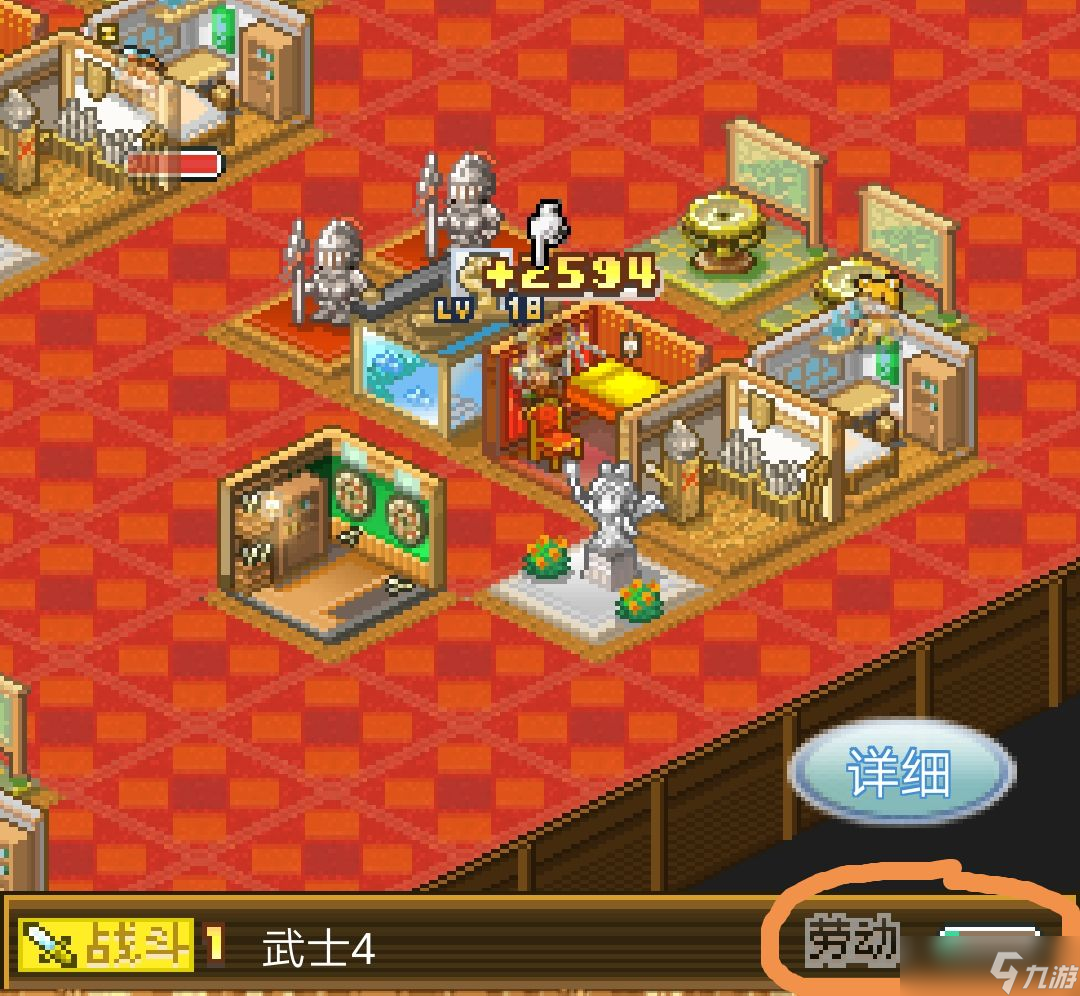Switch to the 战斗 tab
Viewport: 1080px width, 996px height.
point(108,944)
